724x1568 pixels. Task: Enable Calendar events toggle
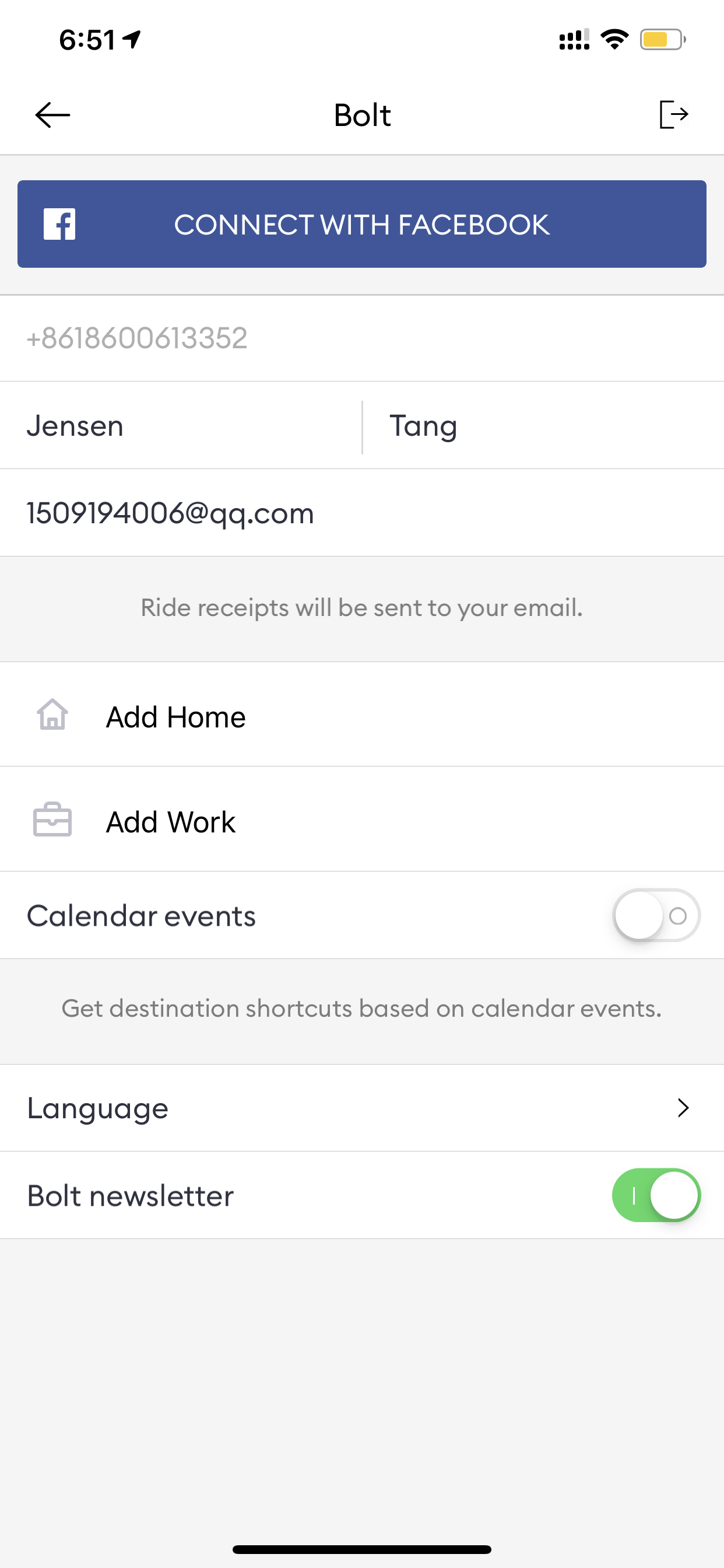(x=656, y=915)
